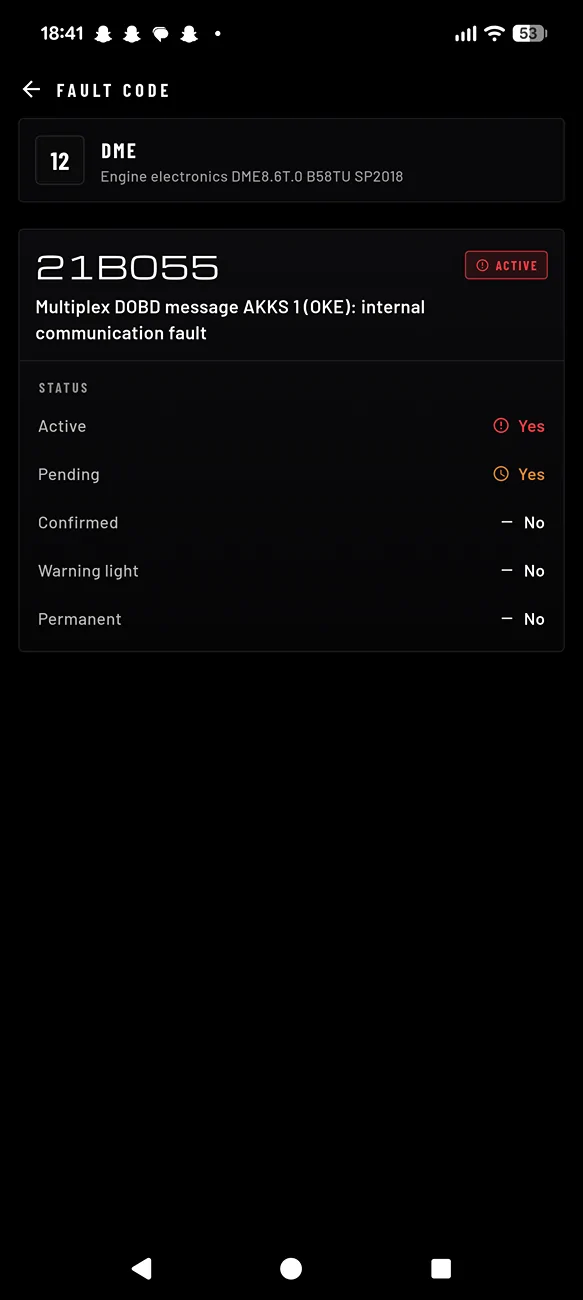The height and width of the screenshot is (1300, 583).
Task: Tap the system home button
Action: (x=291, y=1268)
